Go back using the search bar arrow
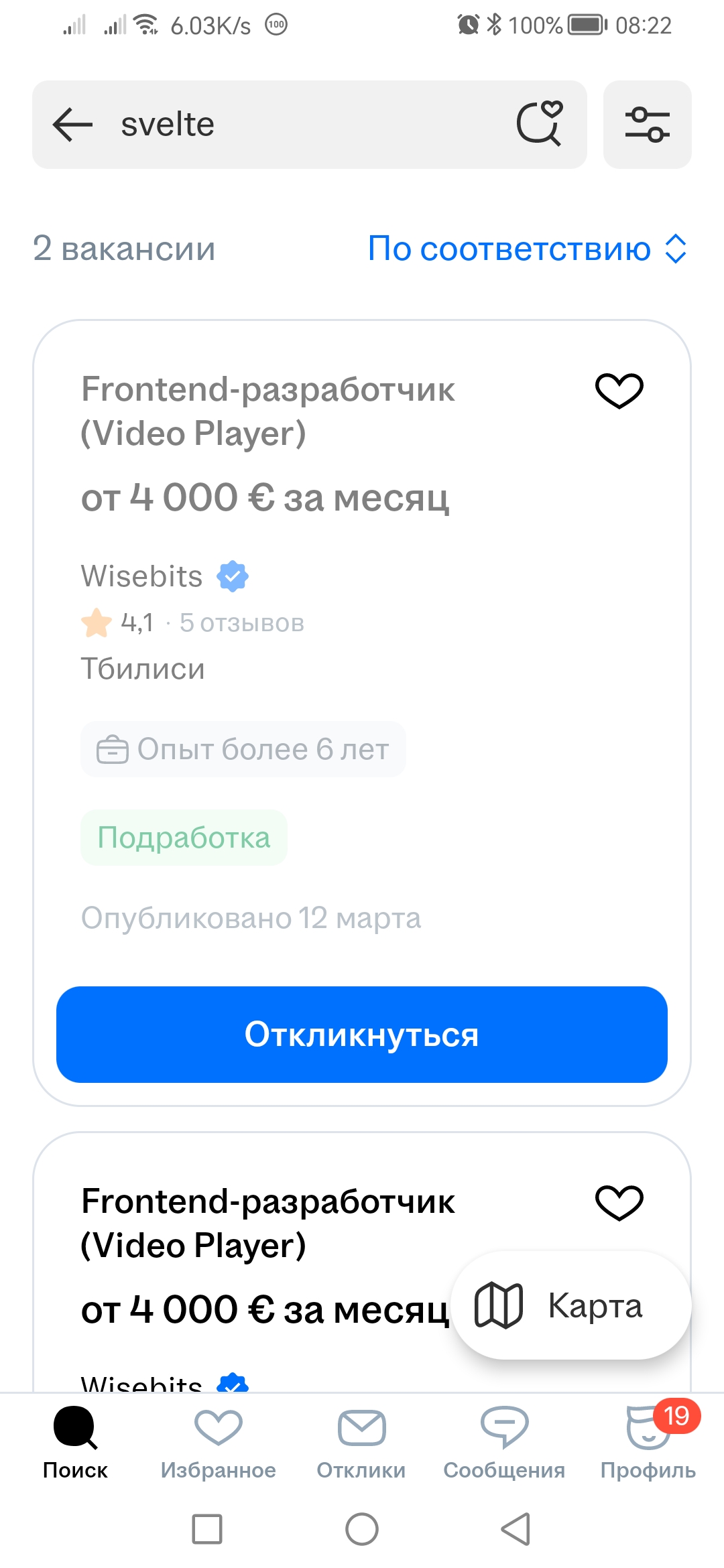 coord(72,125)
